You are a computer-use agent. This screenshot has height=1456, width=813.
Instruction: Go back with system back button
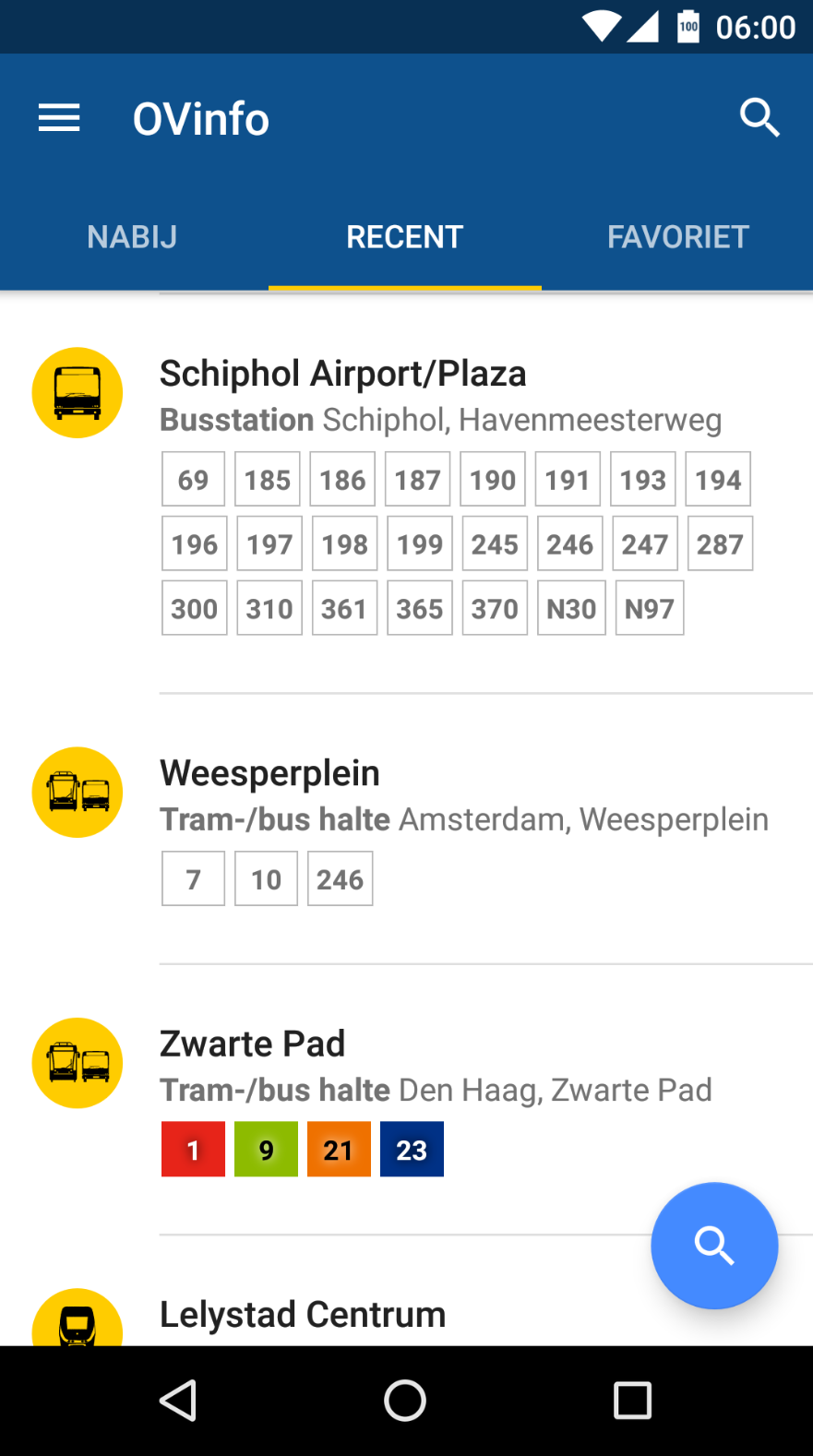click(179, 1401)
